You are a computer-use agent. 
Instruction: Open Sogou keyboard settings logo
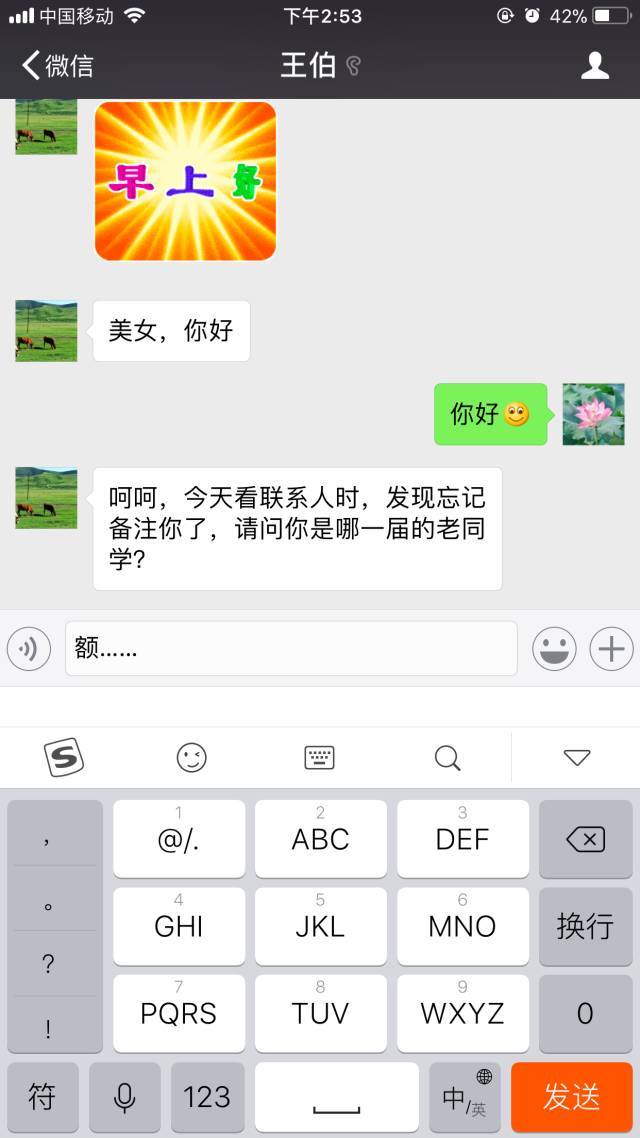pos(64,758)
